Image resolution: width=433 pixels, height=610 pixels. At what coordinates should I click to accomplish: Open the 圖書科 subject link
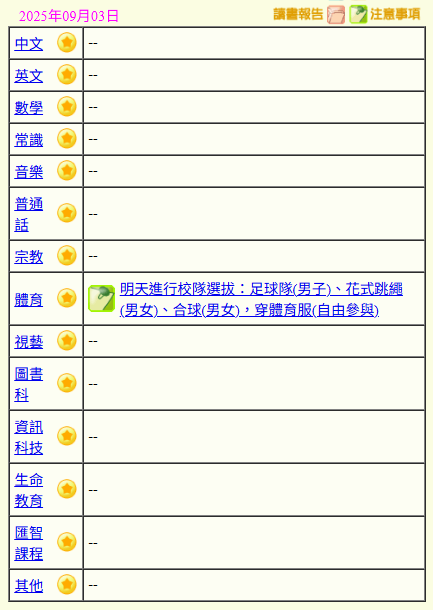click(x=29, y=384)
